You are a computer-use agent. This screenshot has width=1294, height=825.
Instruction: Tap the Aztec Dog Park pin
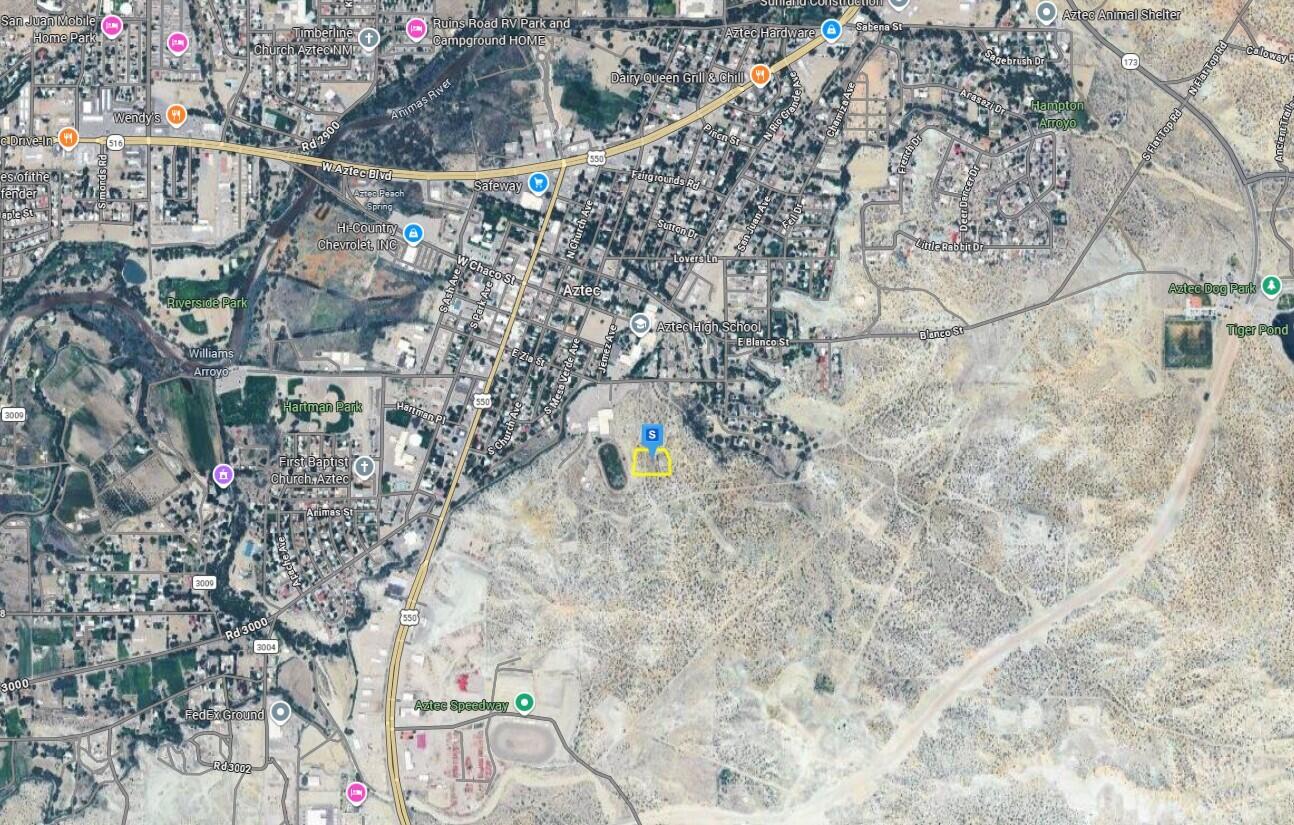[x=1271, y=286]
